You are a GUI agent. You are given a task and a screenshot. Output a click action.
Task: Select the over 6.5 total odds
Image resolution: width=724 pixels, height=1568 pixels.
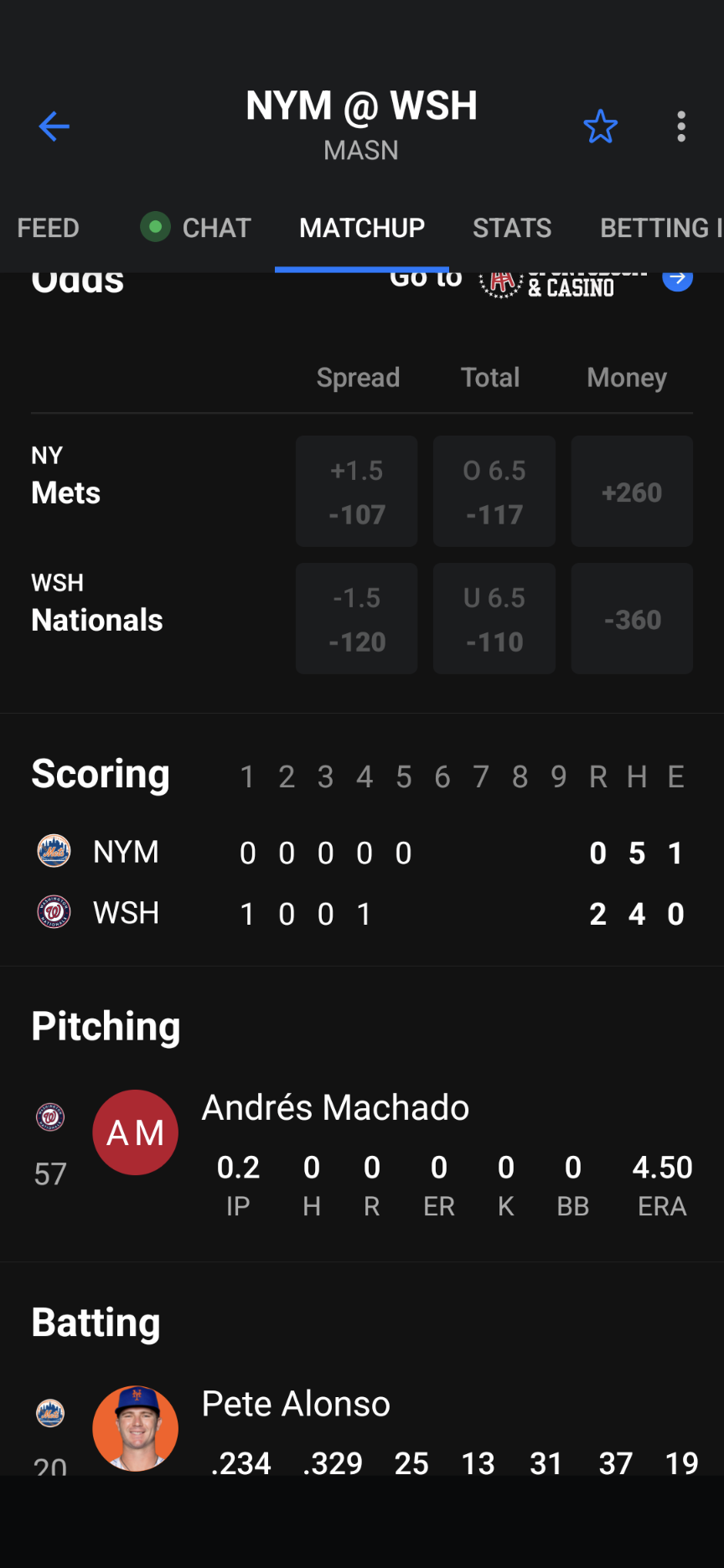tap(494, 492)
